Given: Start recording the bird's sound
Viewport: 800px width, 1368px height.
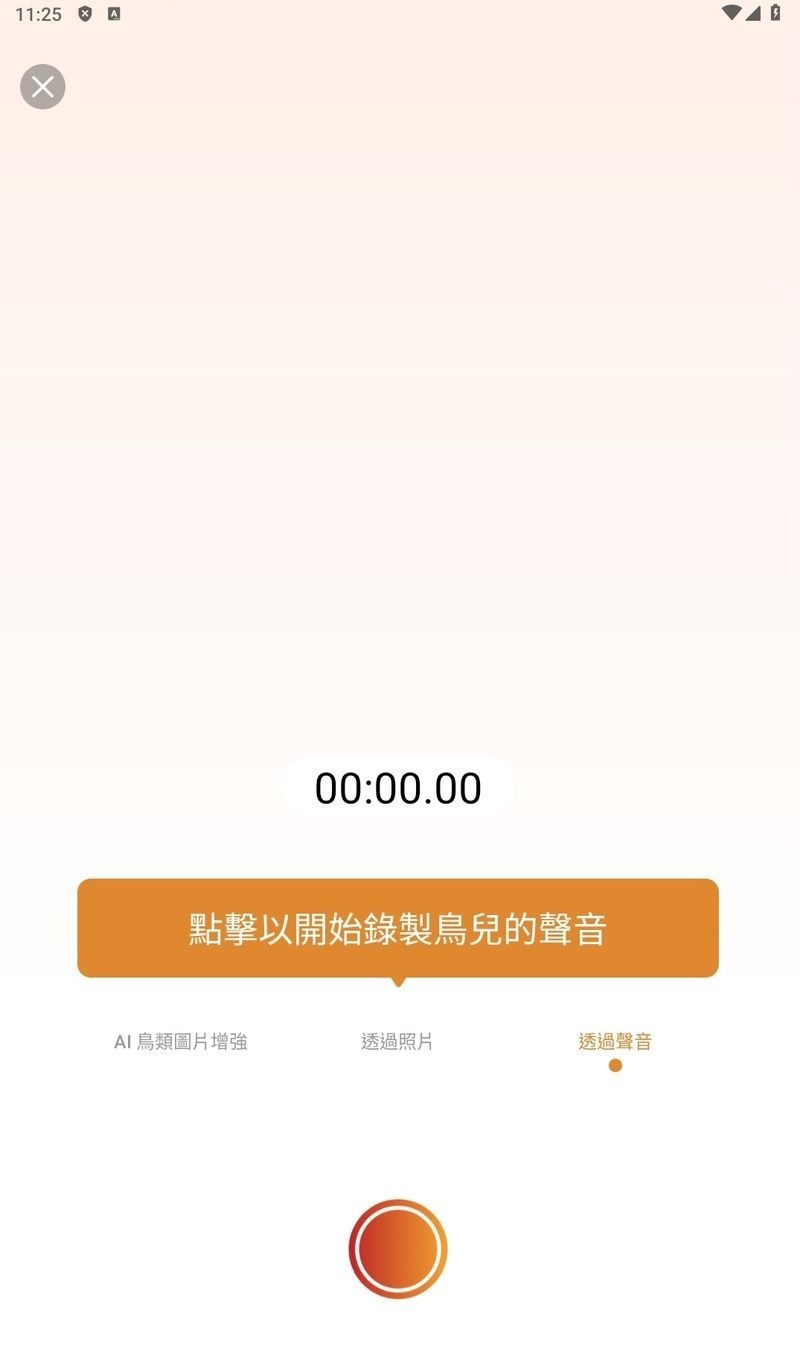Looking at the screenshot, I should [x=398, y=1249].
